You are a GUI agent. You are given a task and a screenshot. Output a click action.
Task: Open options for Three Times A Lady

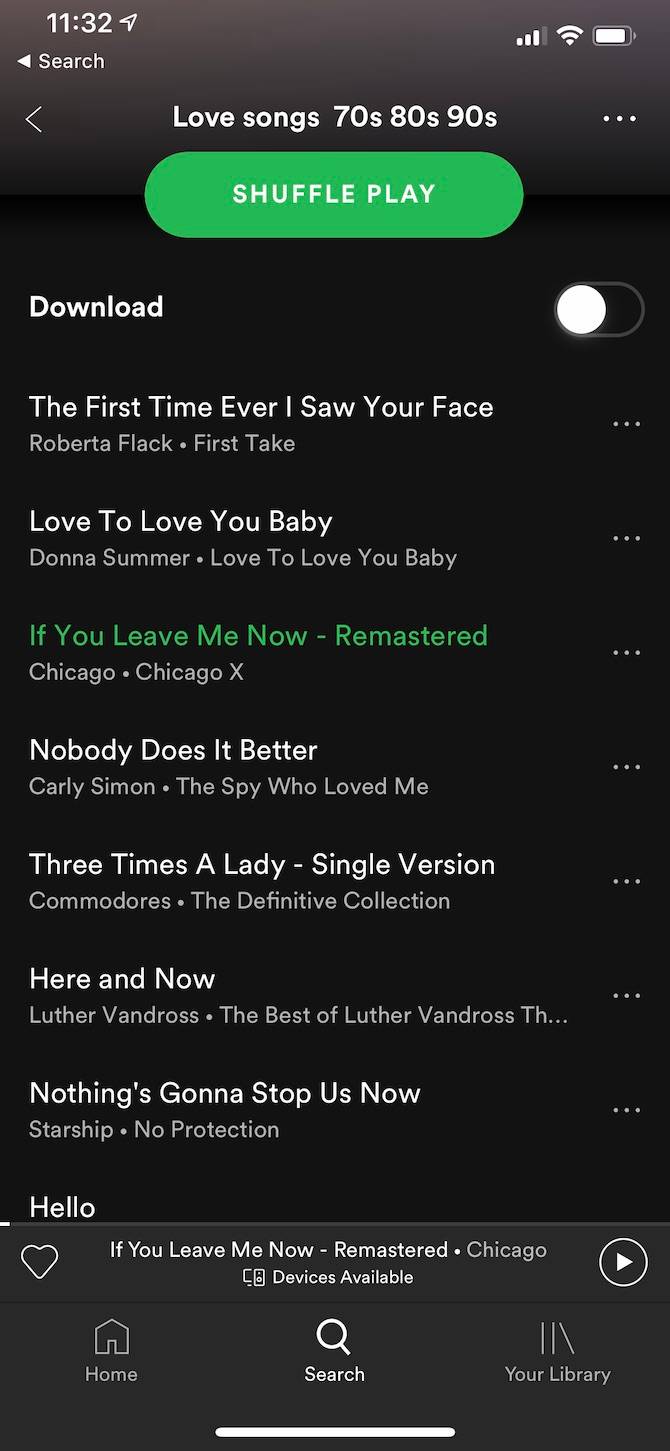click(626, 881)
